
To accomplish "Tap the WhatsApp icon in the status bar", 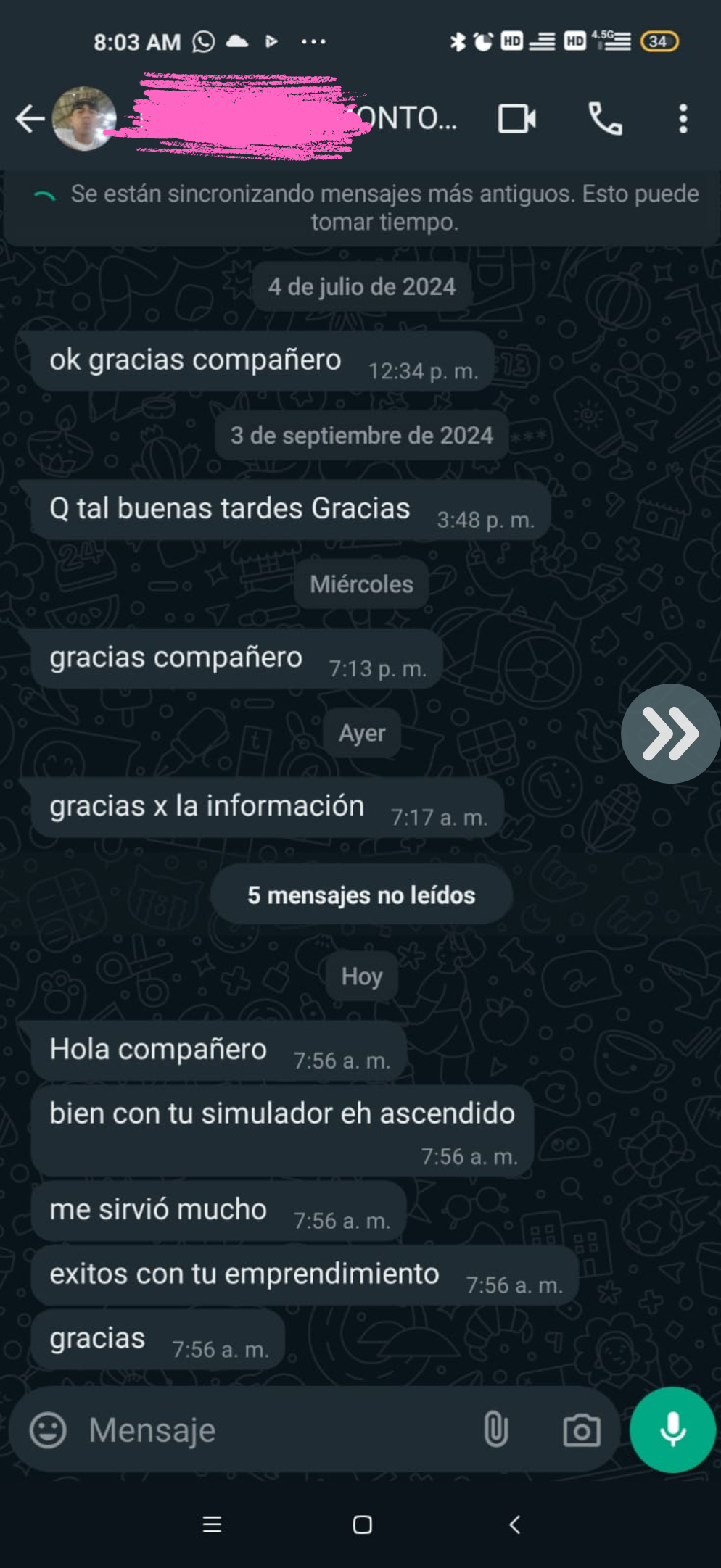I will (x=204, y=41).
